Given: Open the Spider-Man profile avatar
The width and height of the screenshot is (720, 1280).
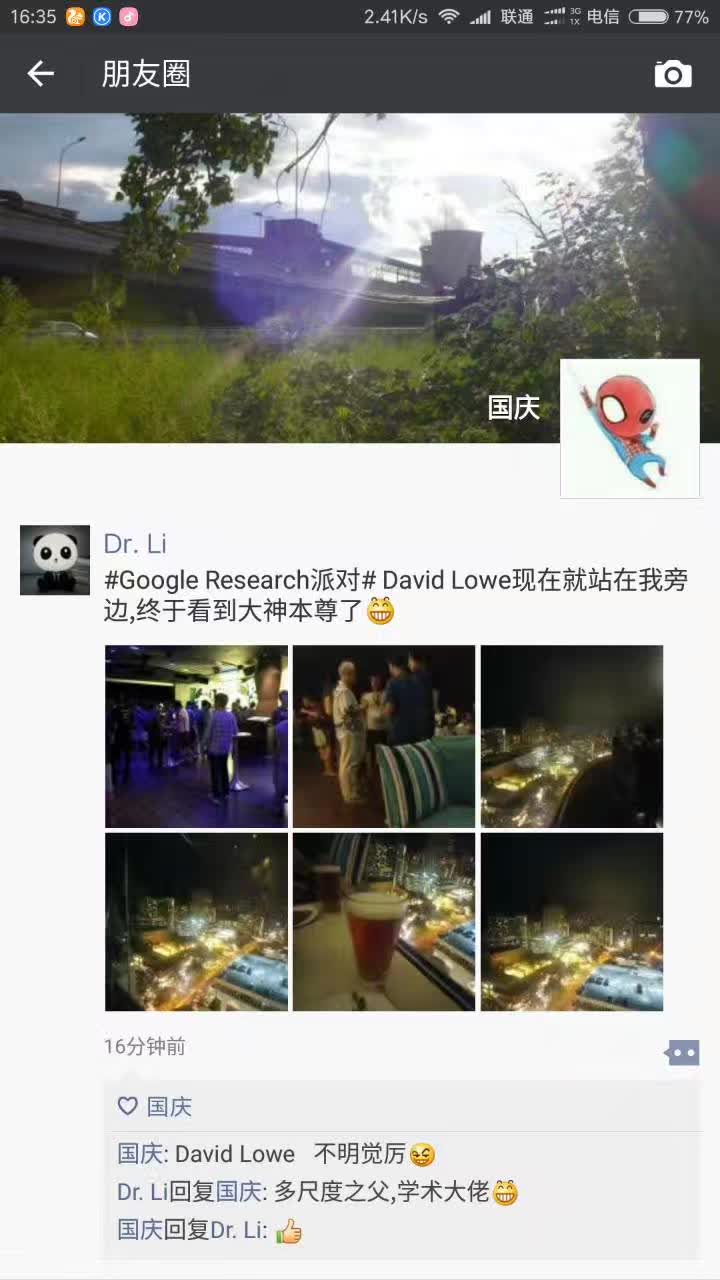Looking at the screenshot, I should point(629,428).
